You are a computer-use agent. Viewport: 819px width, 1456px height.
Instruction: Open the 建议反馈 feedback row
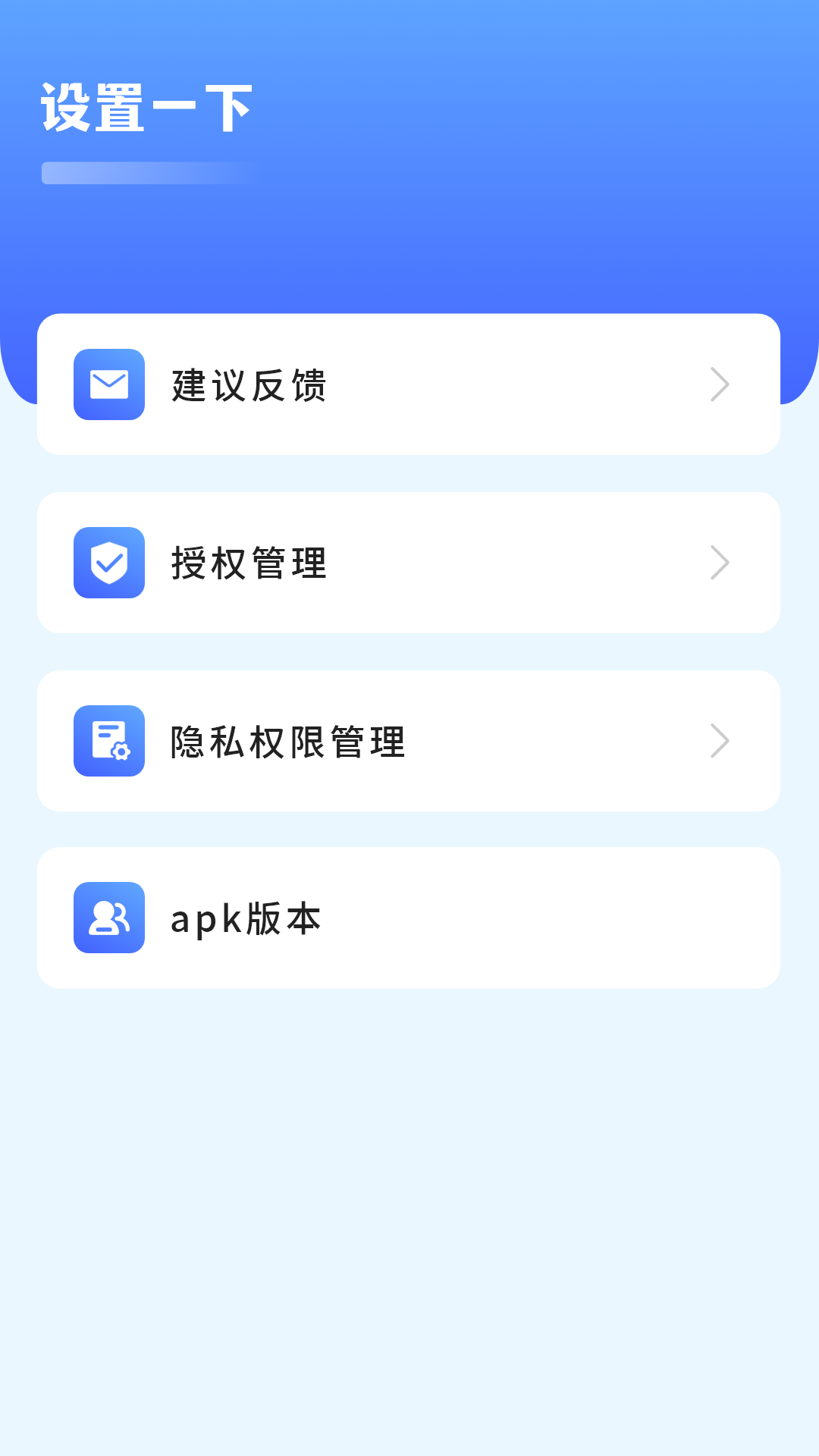pyautogui.click(x=408, y=384)
